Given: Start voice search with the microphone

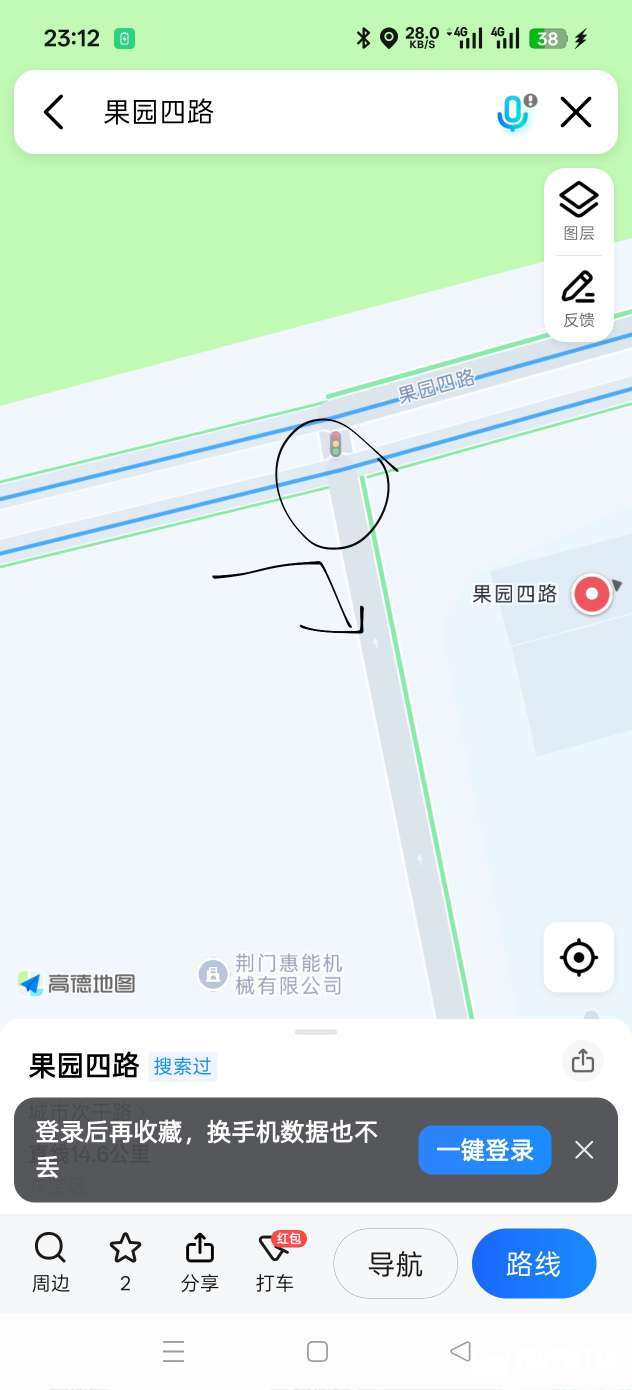Looking at the screenshot, I should pos(514,112).
